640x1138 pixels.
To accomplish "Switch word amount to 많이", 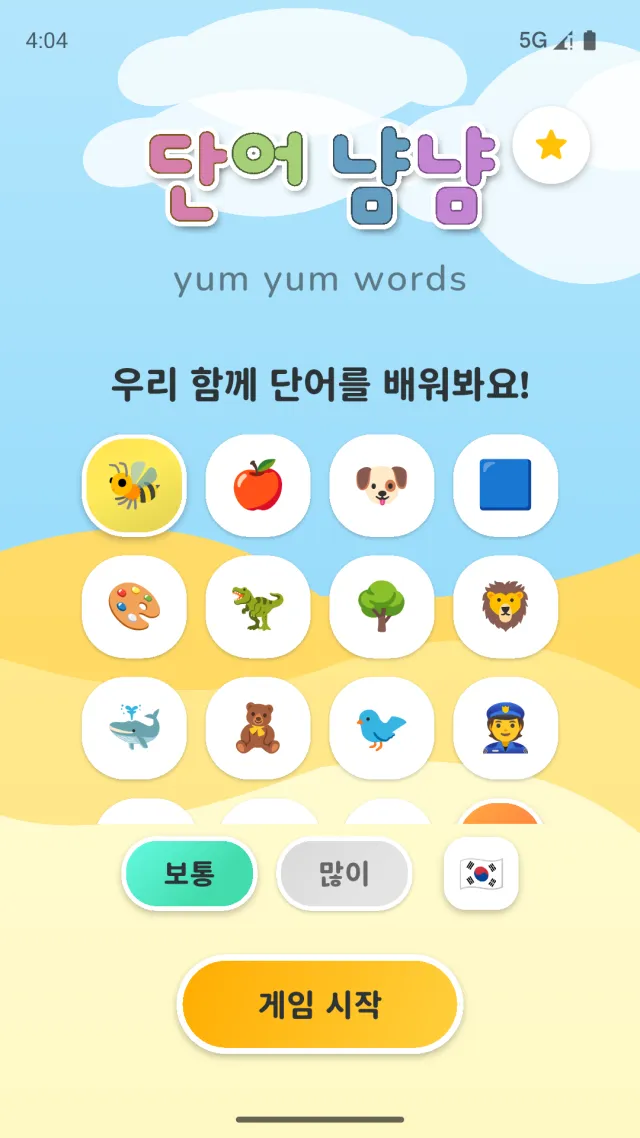I will pos(344,874).
